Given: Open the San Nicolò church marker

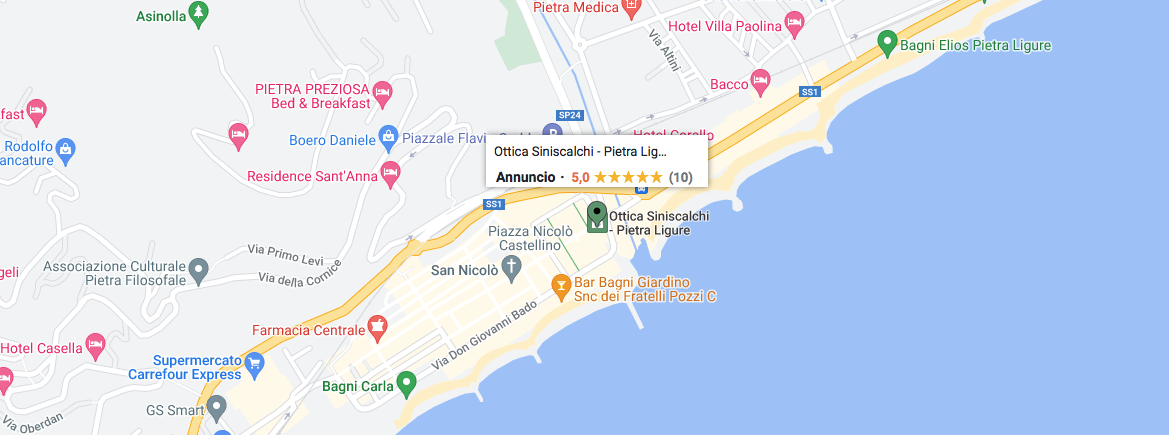Looking at the screenshot, I should [512, 268].
